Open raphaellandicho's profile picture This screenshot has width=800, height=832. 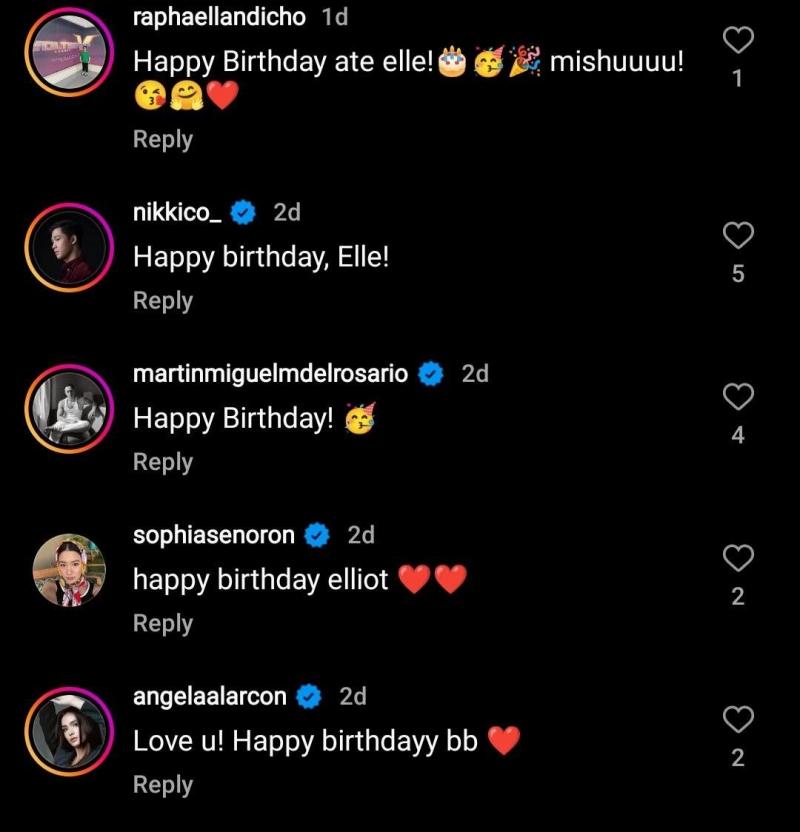(x=69, y=50)
